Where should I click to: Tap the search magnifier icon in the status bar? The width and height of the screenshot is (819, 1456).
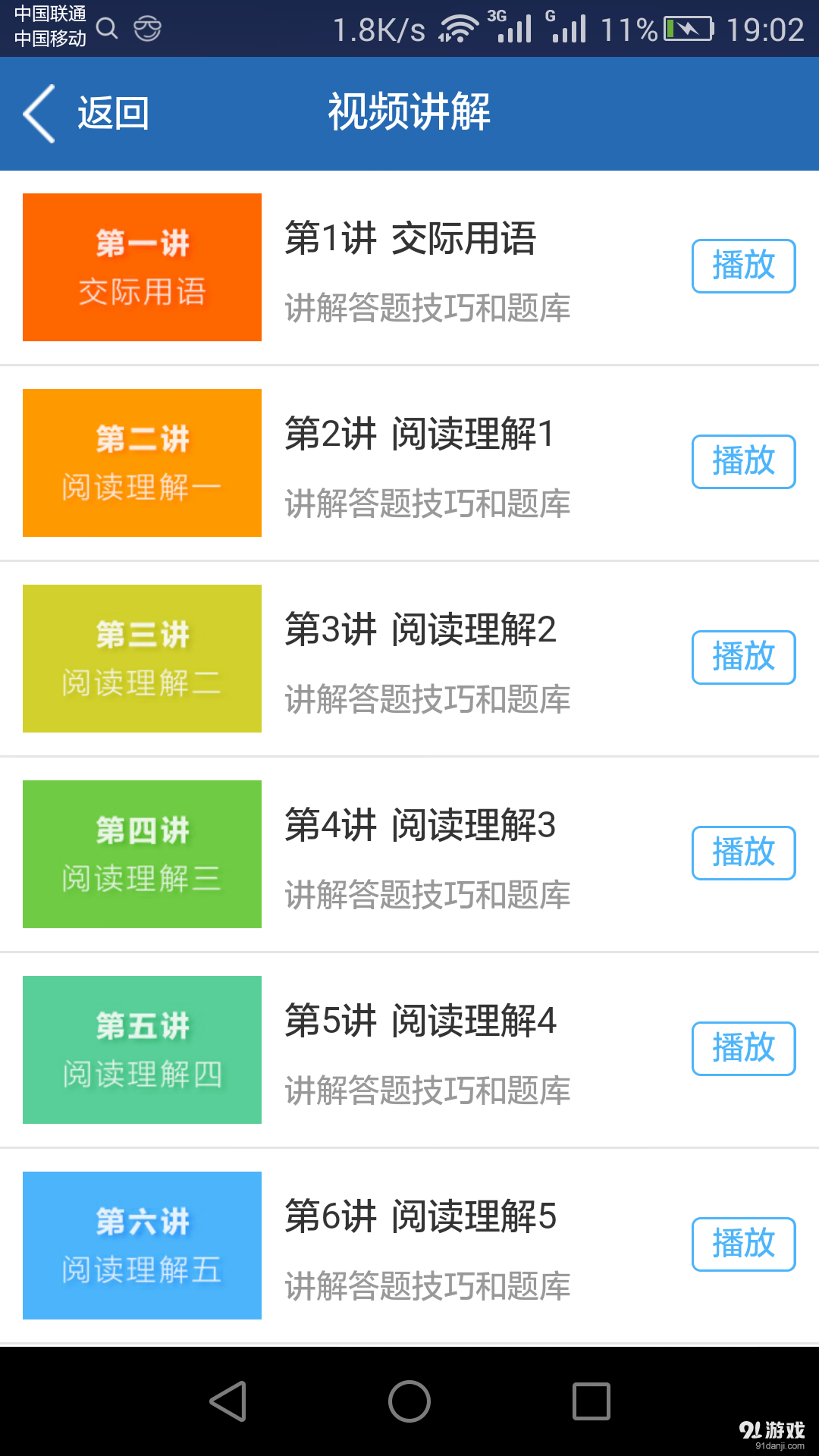click(107, 29)
